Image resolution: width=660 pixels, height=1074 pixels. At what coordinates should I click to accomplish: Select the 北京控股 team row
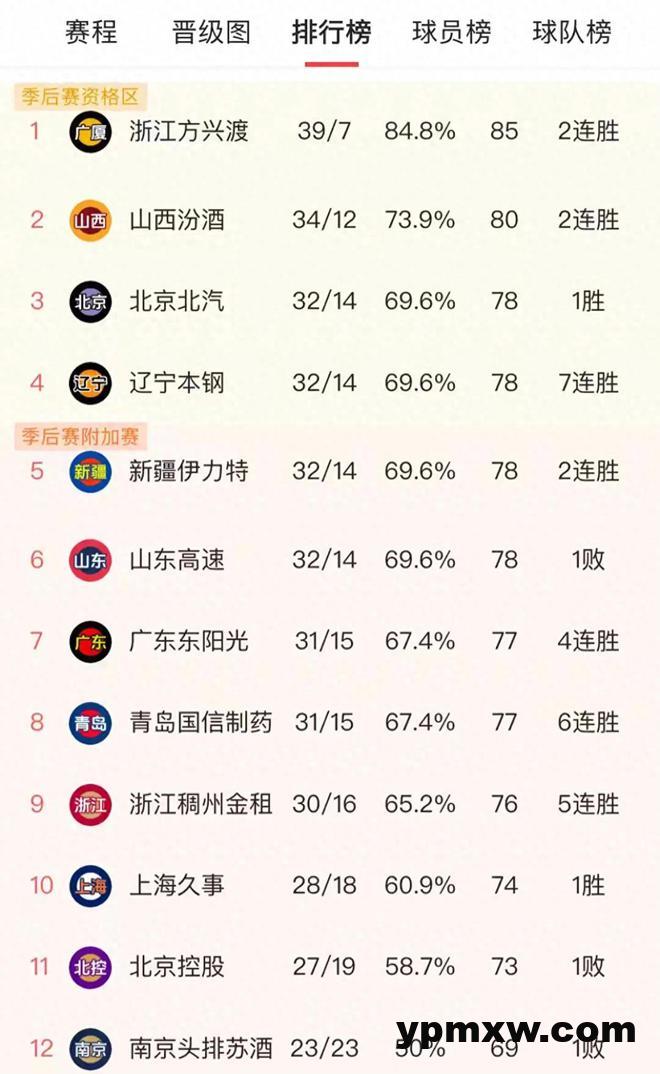pos(177,967)
